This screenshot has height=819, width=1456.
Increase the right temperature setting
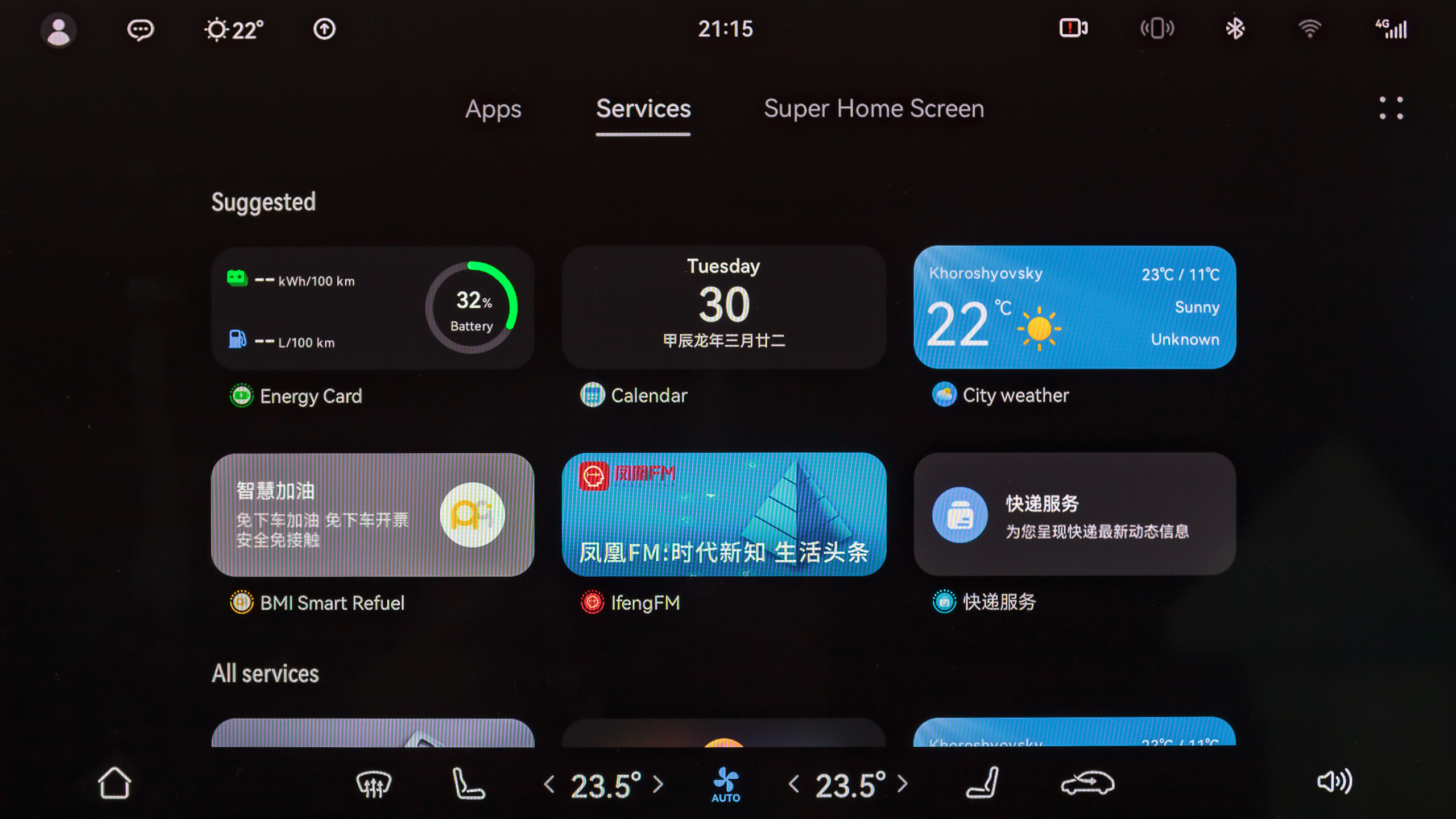pos(903,785)
